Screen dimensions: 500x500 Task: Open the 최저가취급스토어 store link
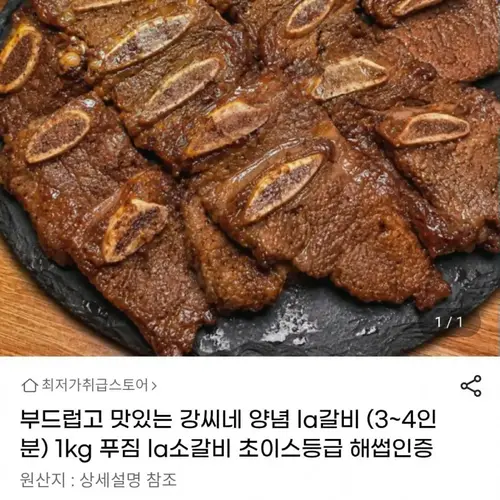(89, 385)
